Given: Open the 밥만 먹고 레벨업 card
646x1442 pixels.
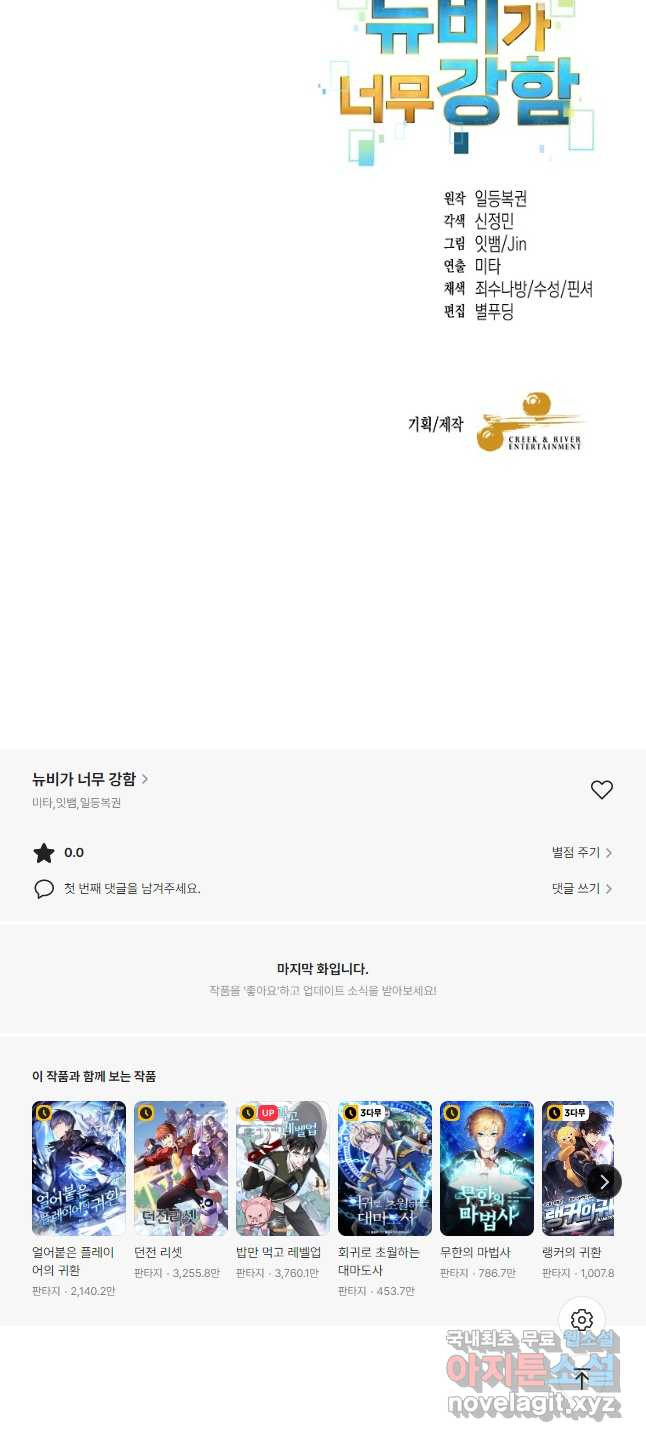Looking at the screenshot, I should (x=283, y=1168).
